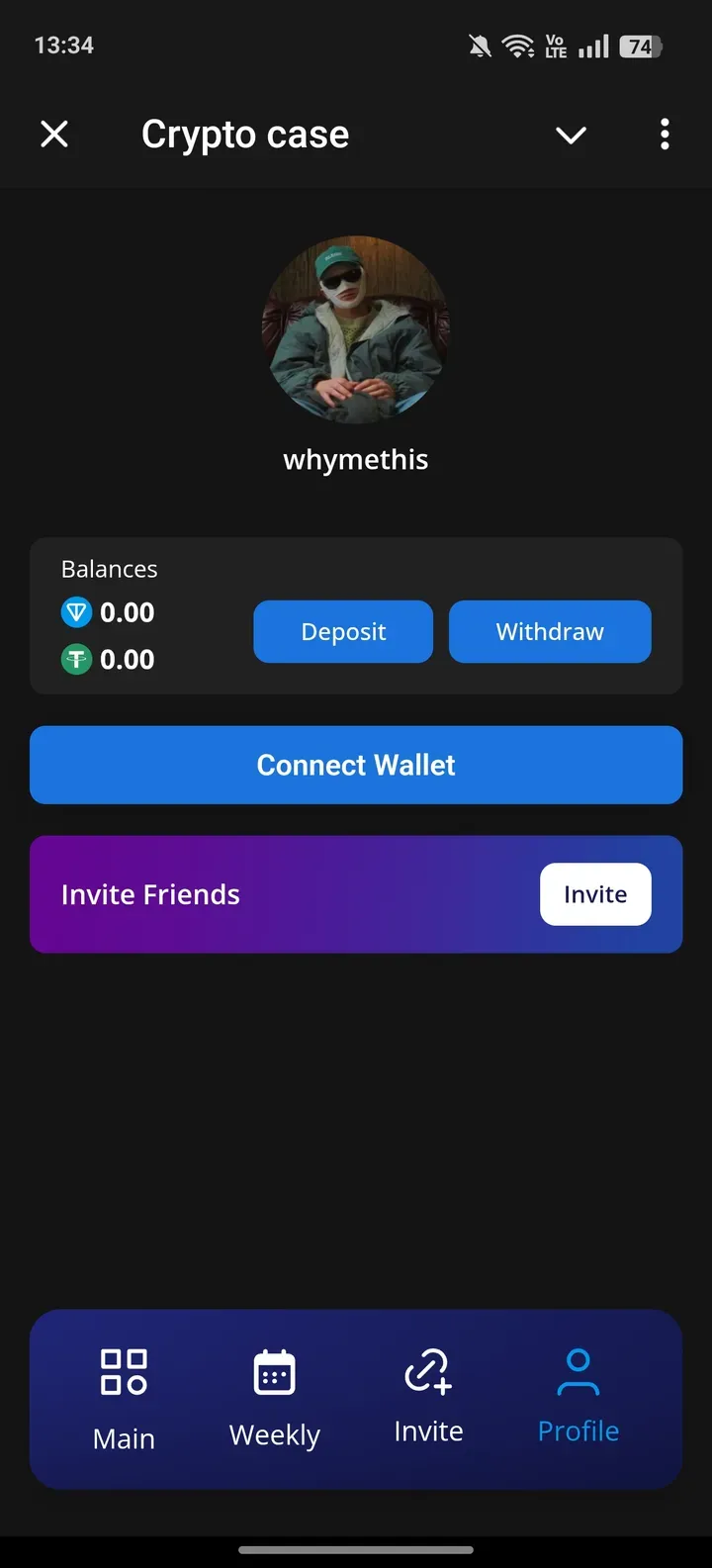The image size is (712, 1568).
Task: Open the whymethis profile picture
Action: click(x=356, y=330)
